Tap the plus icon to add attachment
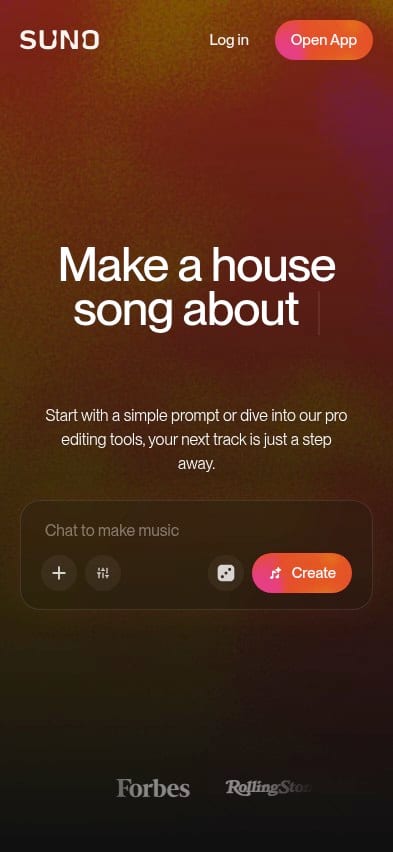The width and height of the screenshot is (393, 852). point(59,573)
